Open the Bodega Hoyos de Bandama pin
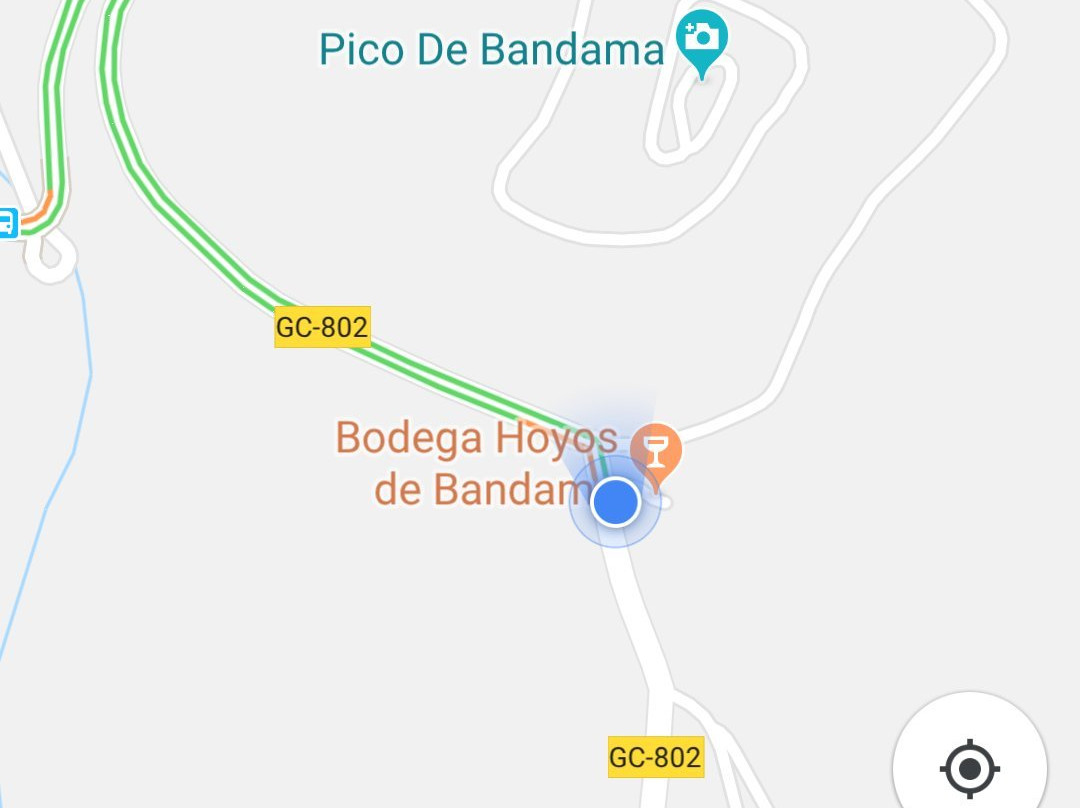Image resolution: width=1080 pixels, height=808 pixels. click(656, 453)
